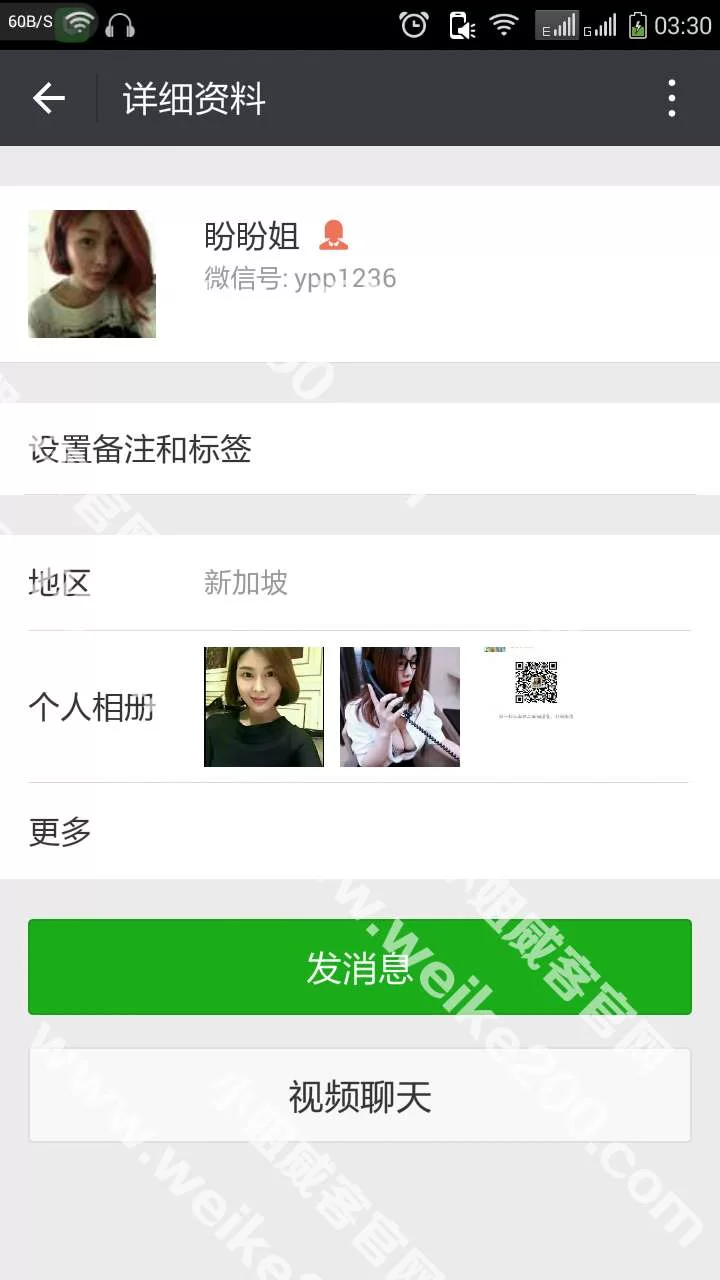View 盼盼姐's profile avatar

92,273
